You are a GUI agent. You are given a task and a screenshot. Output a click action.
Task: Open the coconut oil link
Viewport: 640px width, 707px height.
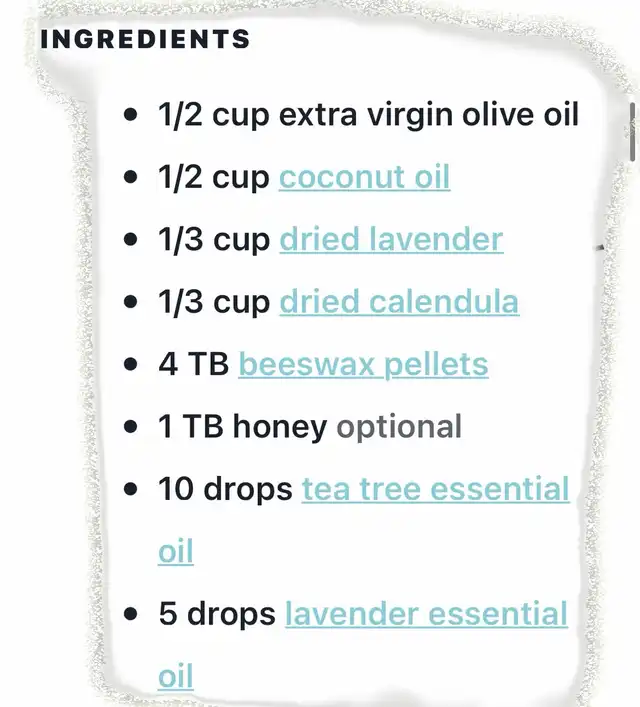tap(364, 178)
